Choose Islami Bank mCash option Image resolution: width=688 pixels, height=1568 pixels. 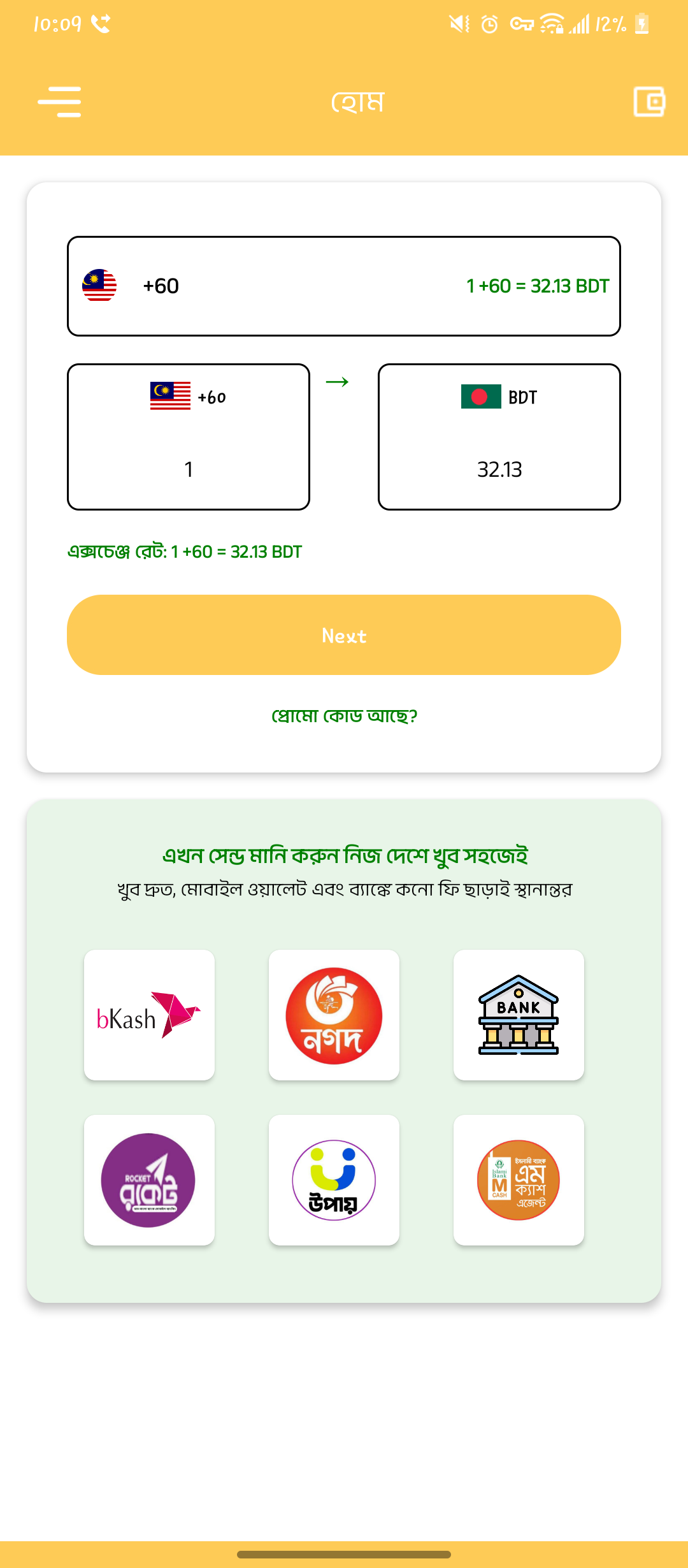519,1180
